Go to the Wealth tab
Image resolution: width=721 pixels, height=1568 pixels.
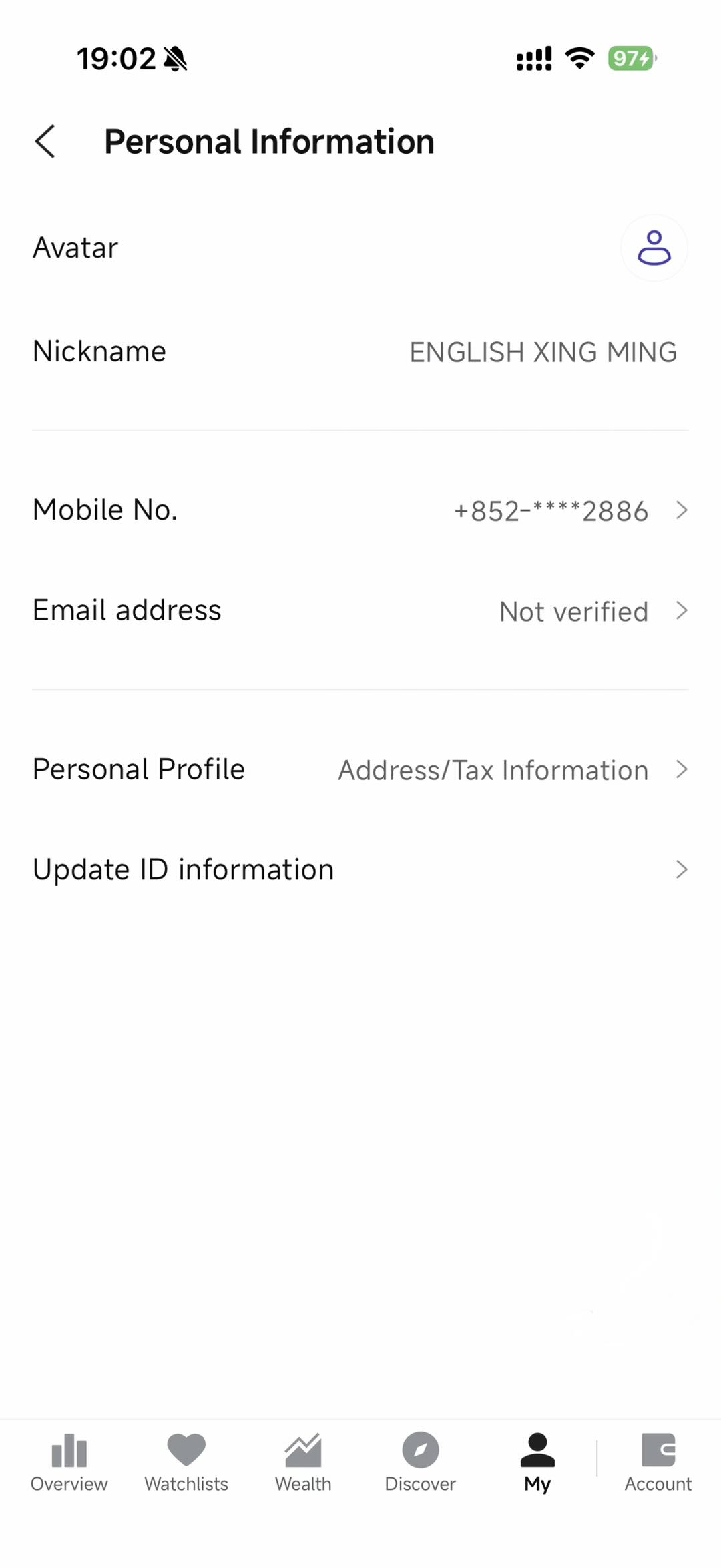[x=303, y=1463]
